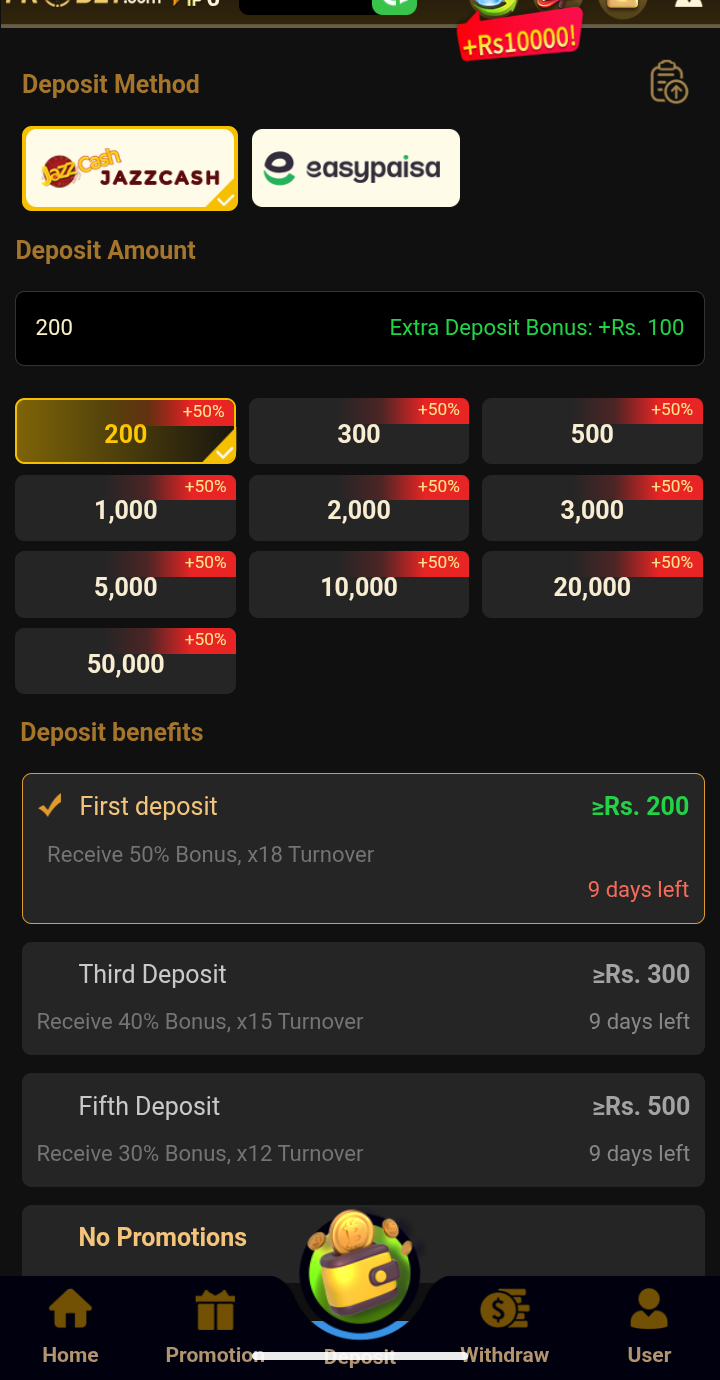Set deposit amount to 2,000
720x1380 pixels.
point(358,509)
